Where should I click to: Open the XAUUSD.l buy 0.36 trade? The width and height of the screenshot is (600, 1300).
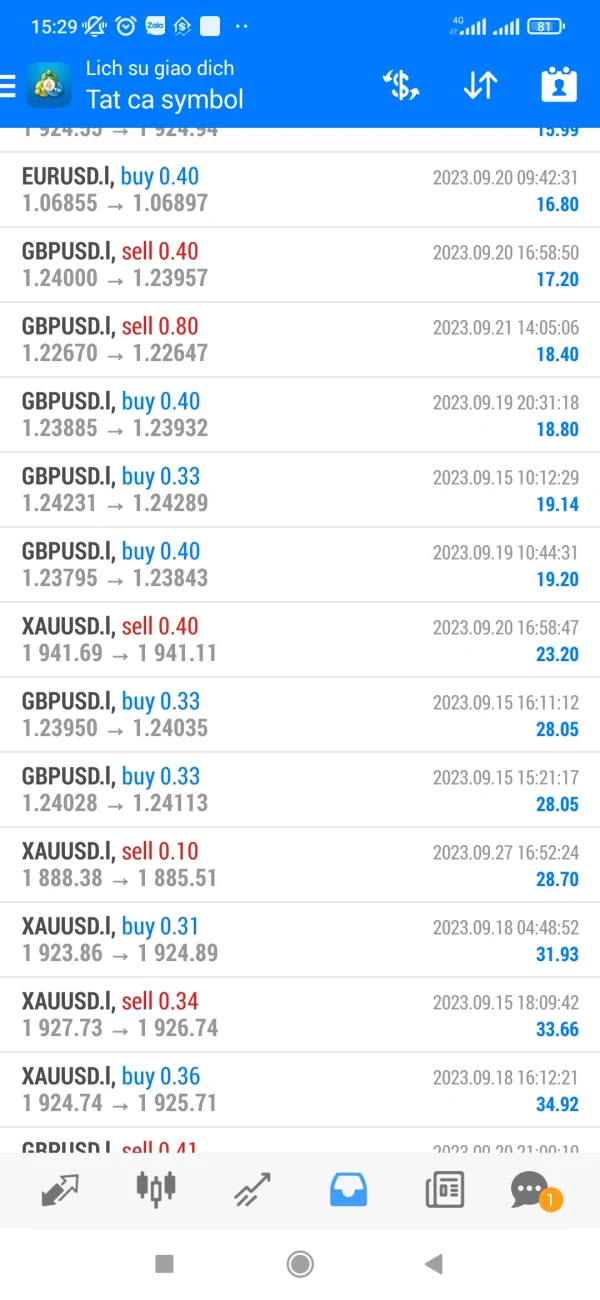click(300, 1090)
